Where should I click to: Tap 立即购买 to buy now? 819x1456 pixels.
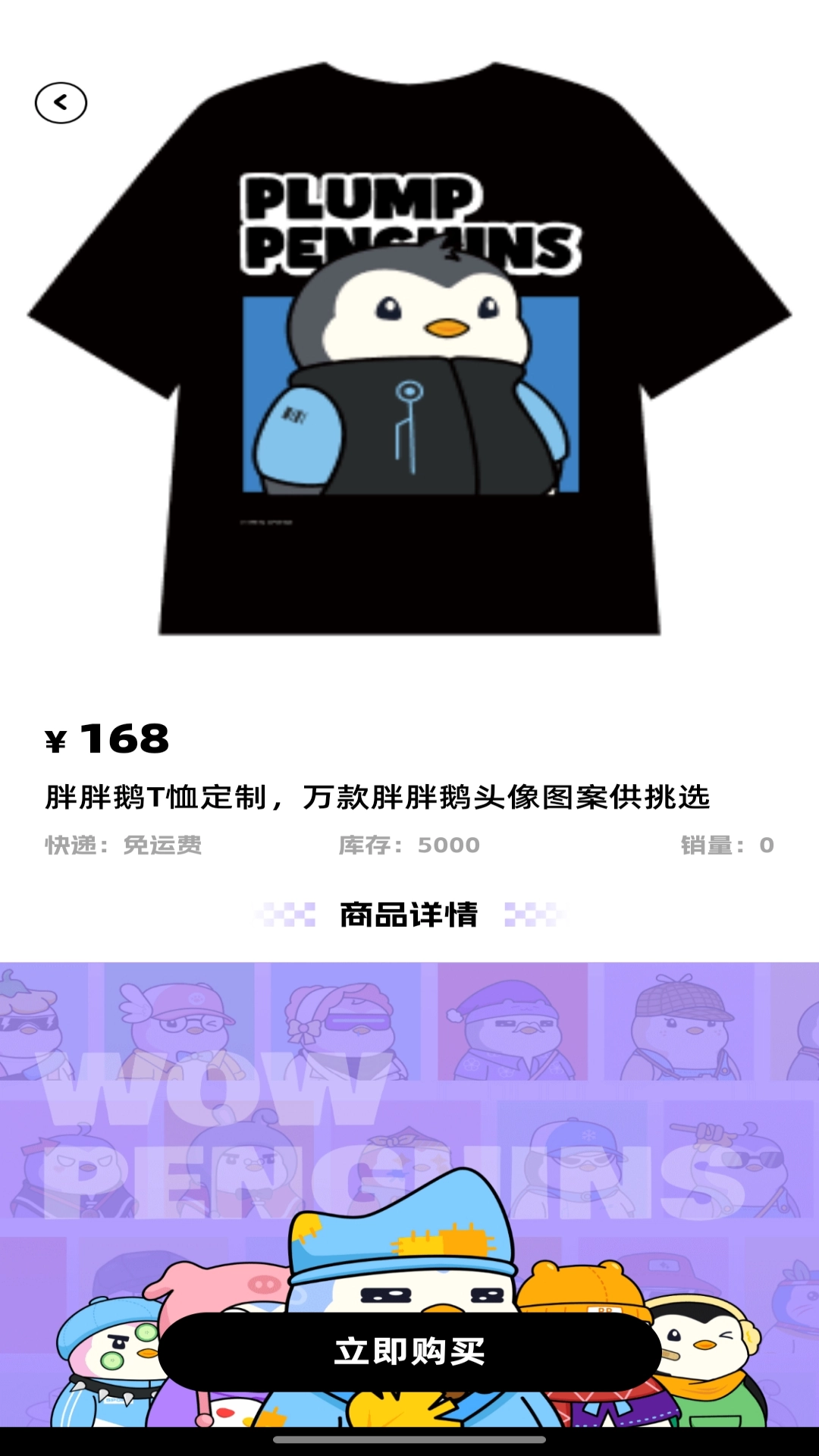tap(409, 1351)
